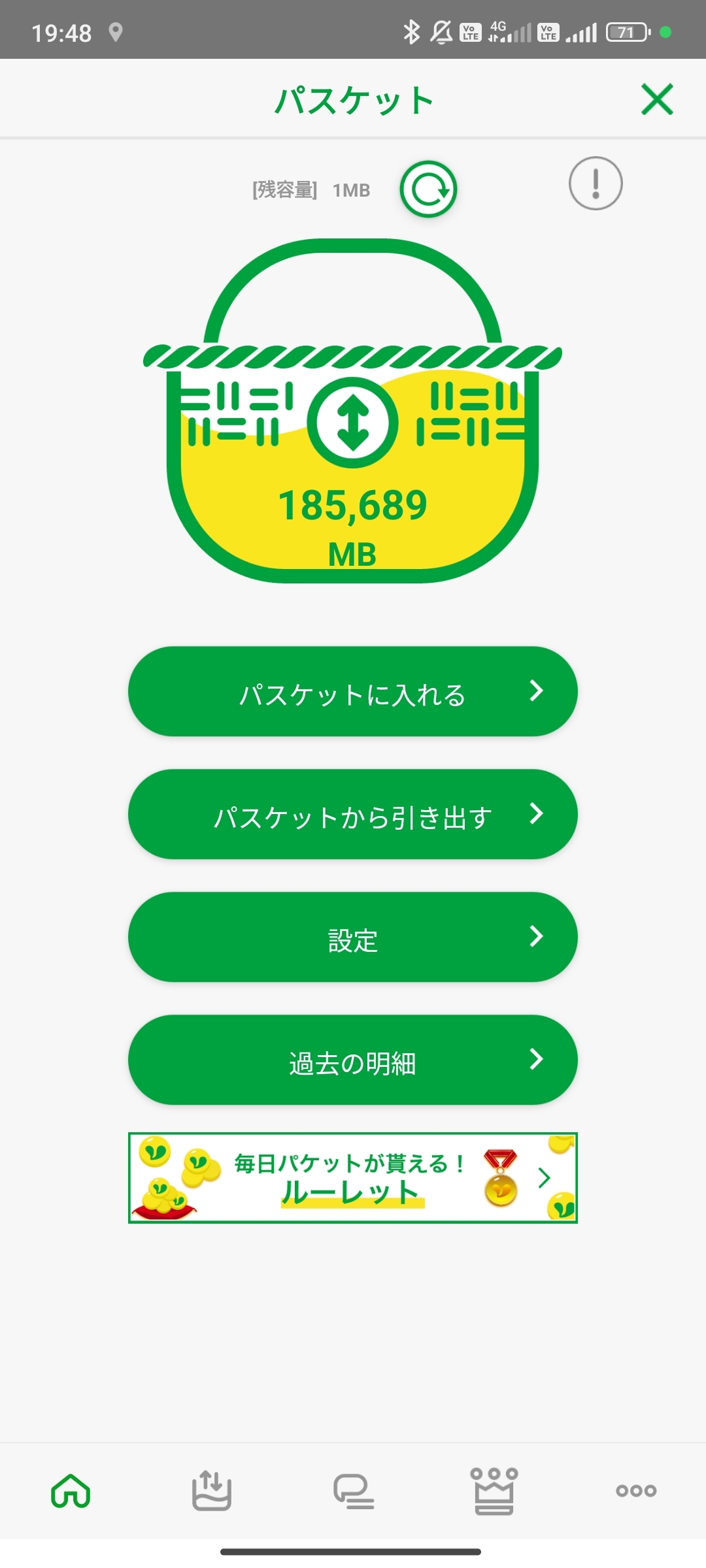Tap the basket transfer arrows icon
This screenshot has height=1568, width=706.
click(x=353, y=423)
